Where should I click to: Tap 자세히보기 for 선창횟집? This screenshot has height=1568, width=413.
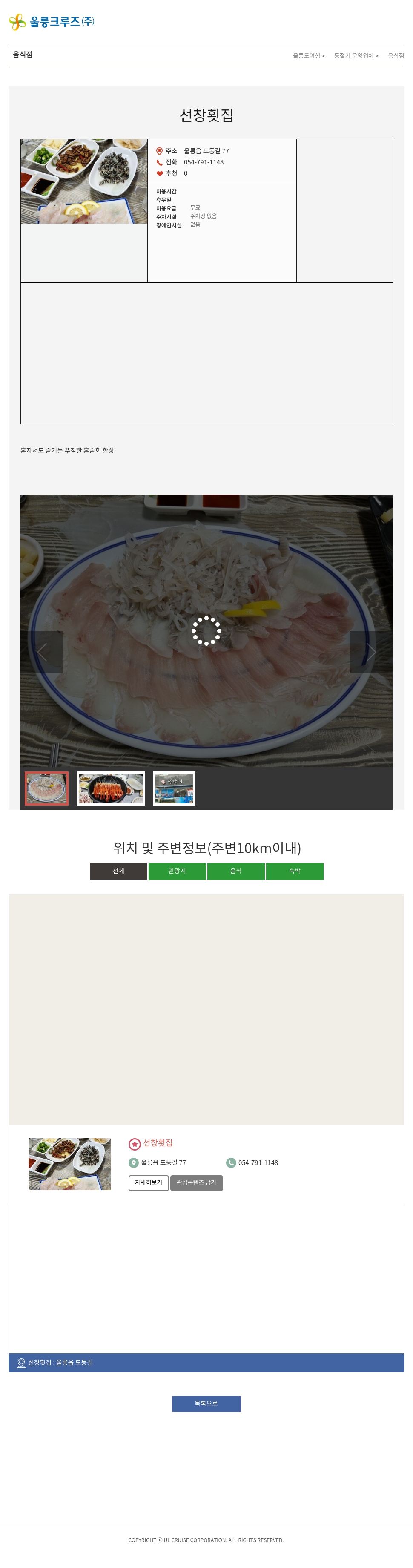[149, 1182]
